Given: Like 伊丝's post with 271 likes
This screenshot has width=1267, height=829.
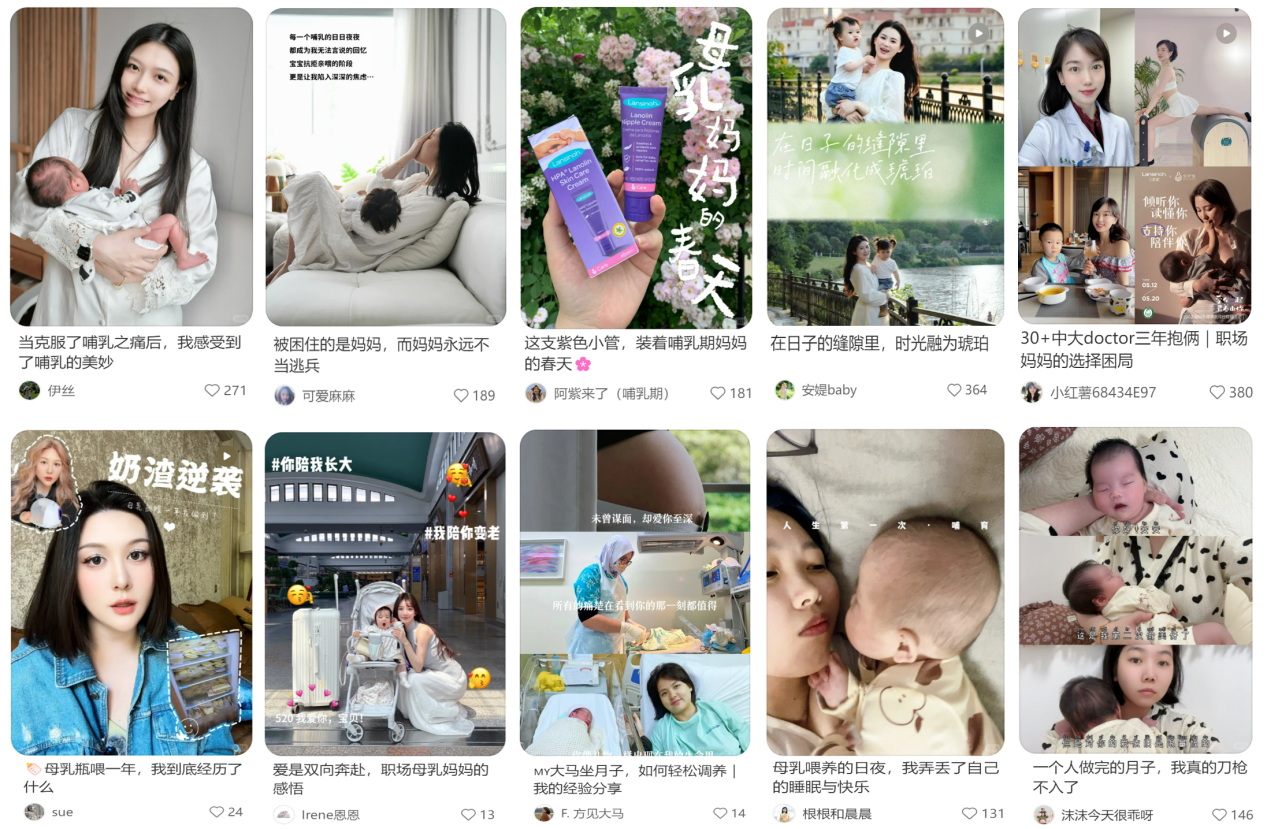Looking at the screenshot, I should (x=212, y=390).
